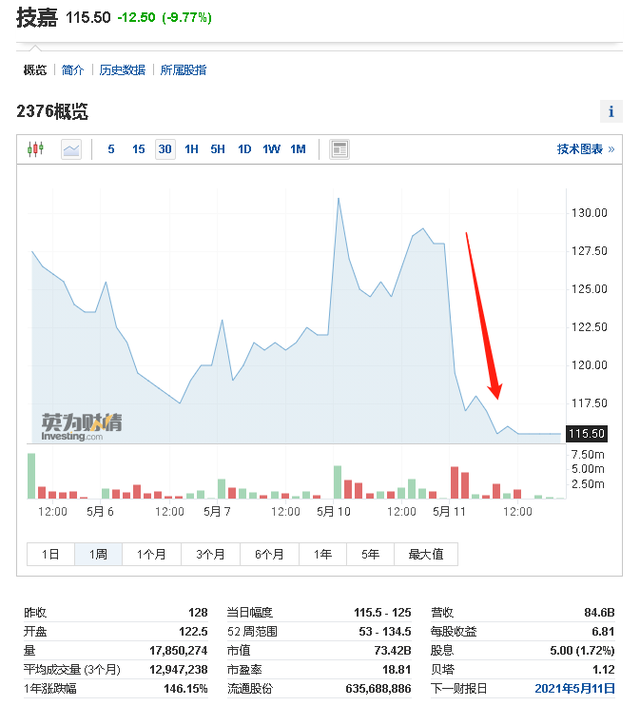Switch chart to candlestick view
Image resolution: width=640 pixels, height=706 pixels.
37,149
